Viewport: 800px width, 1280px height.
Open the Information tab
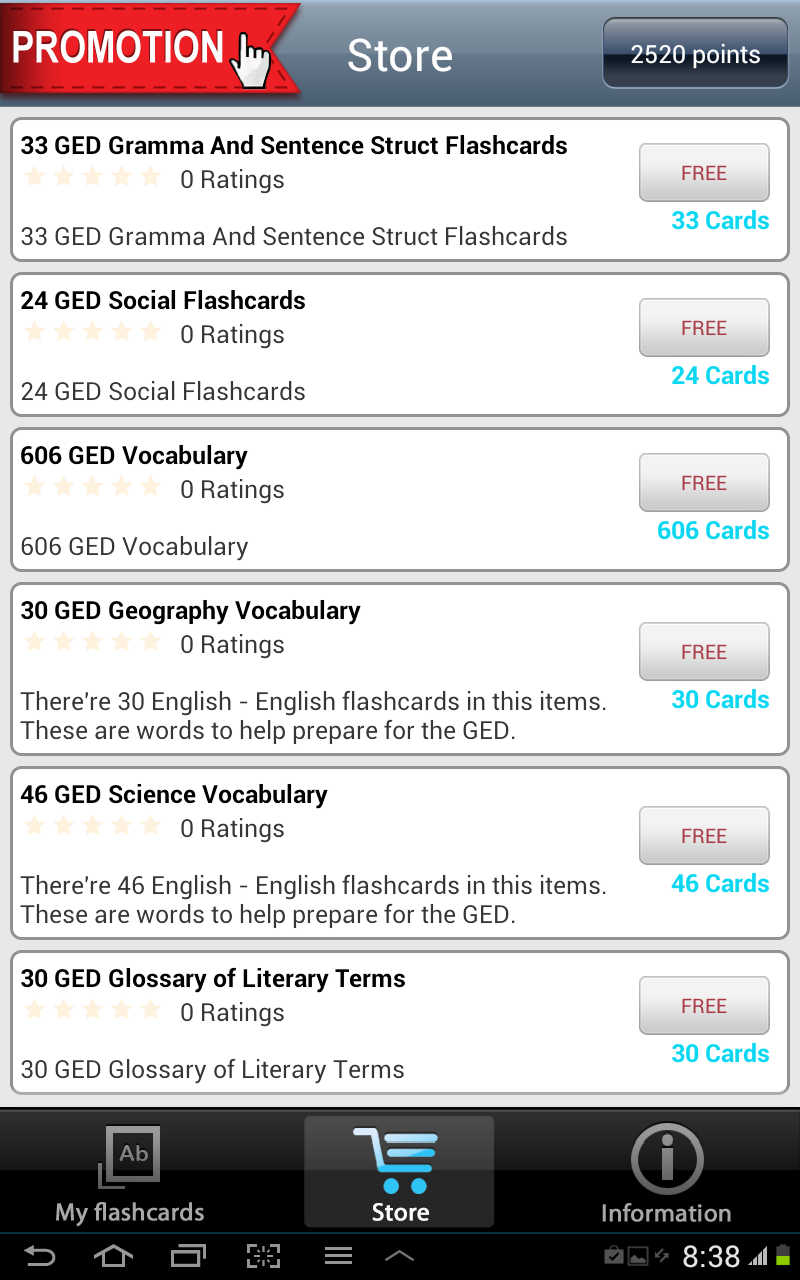[x=666, y=1170]
